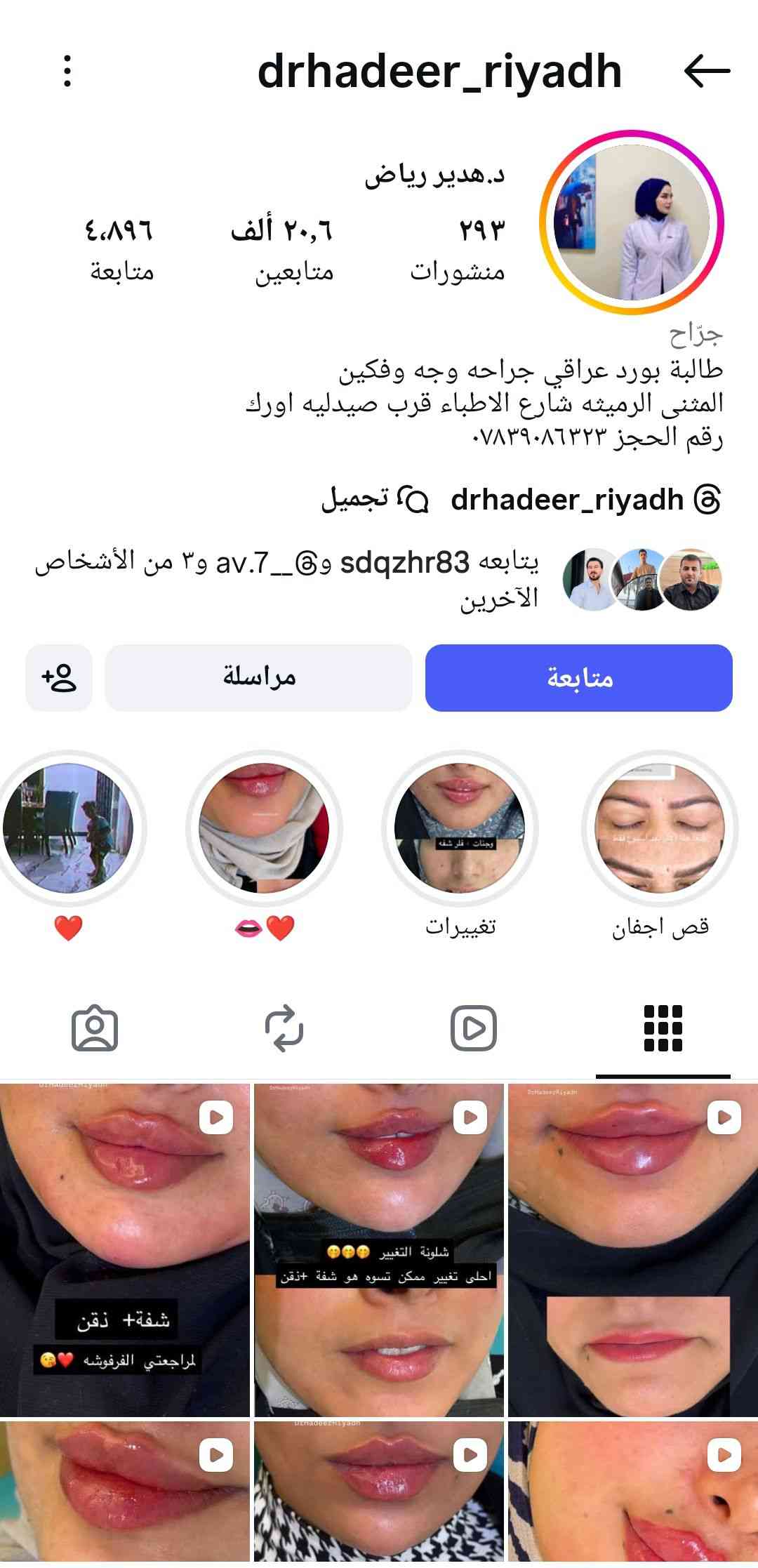Switch to the tagged photos tab
Image resolution: width=758 pixels, height=1568 pixels.
[x=95, y=1029]
